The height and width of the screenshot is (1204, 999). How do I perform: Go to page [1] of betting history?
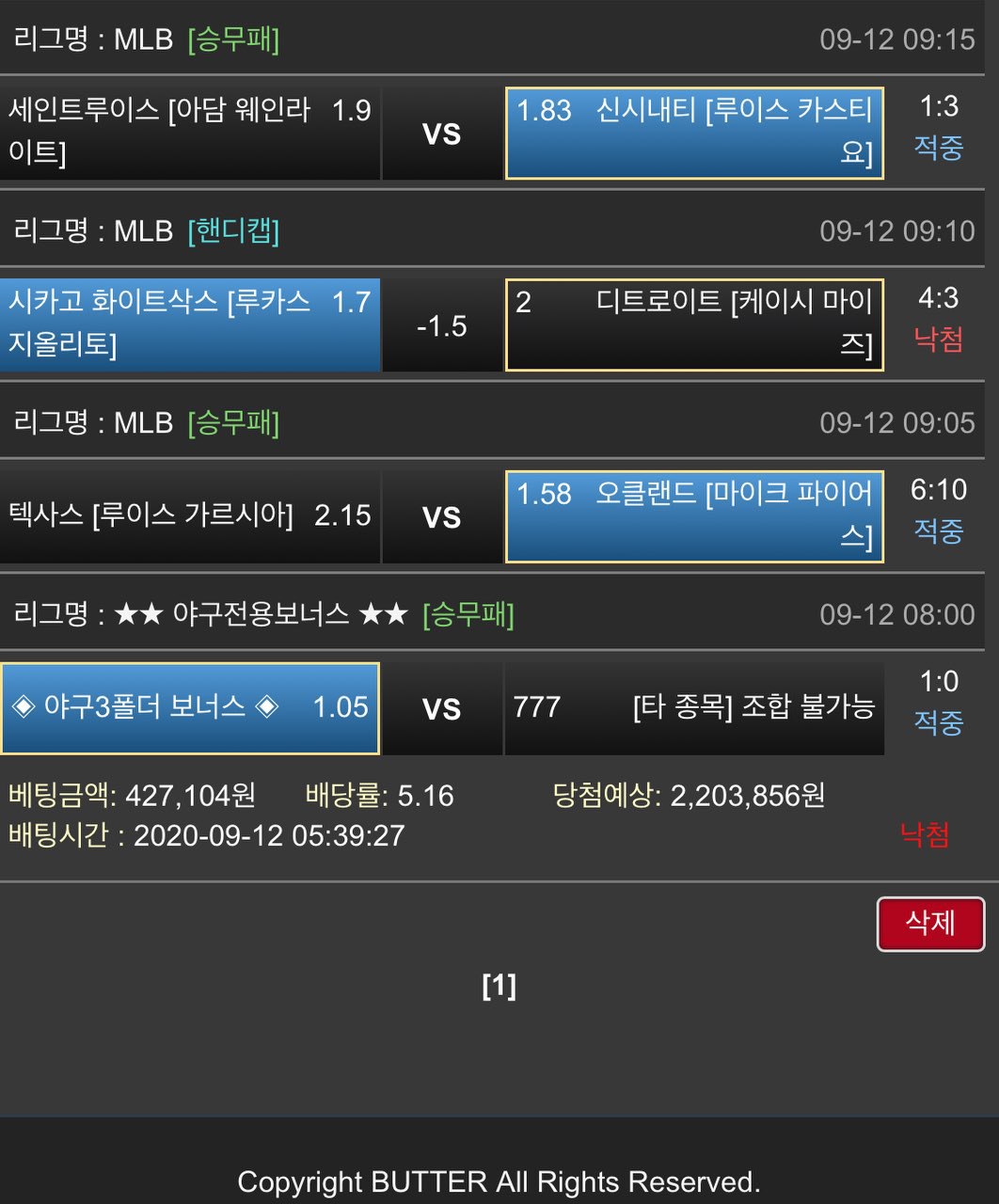(x=499, y=986)
